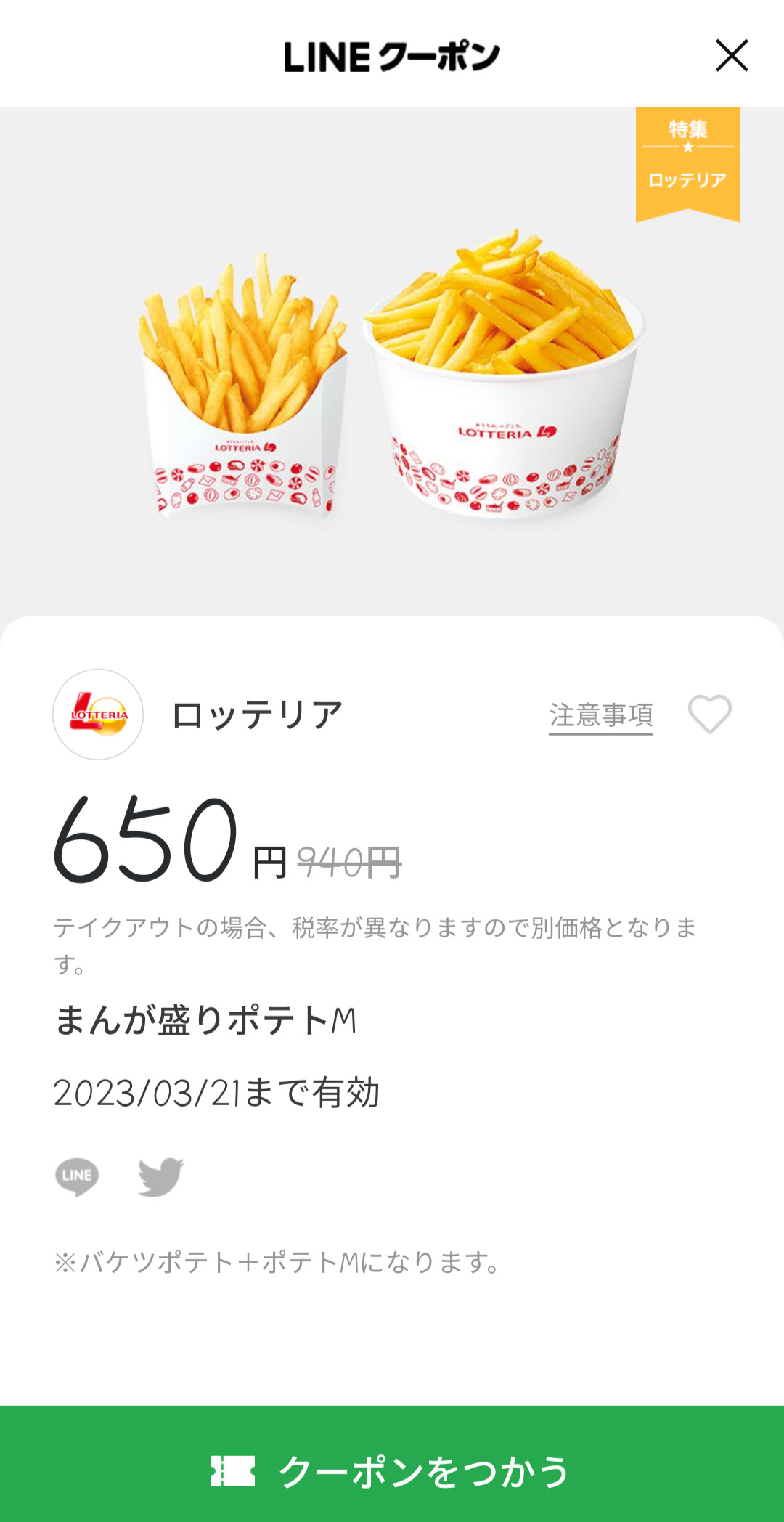784x1522 pixels.
Task: Share the coupon on Twitter
Action: [x=160, y=1176]
